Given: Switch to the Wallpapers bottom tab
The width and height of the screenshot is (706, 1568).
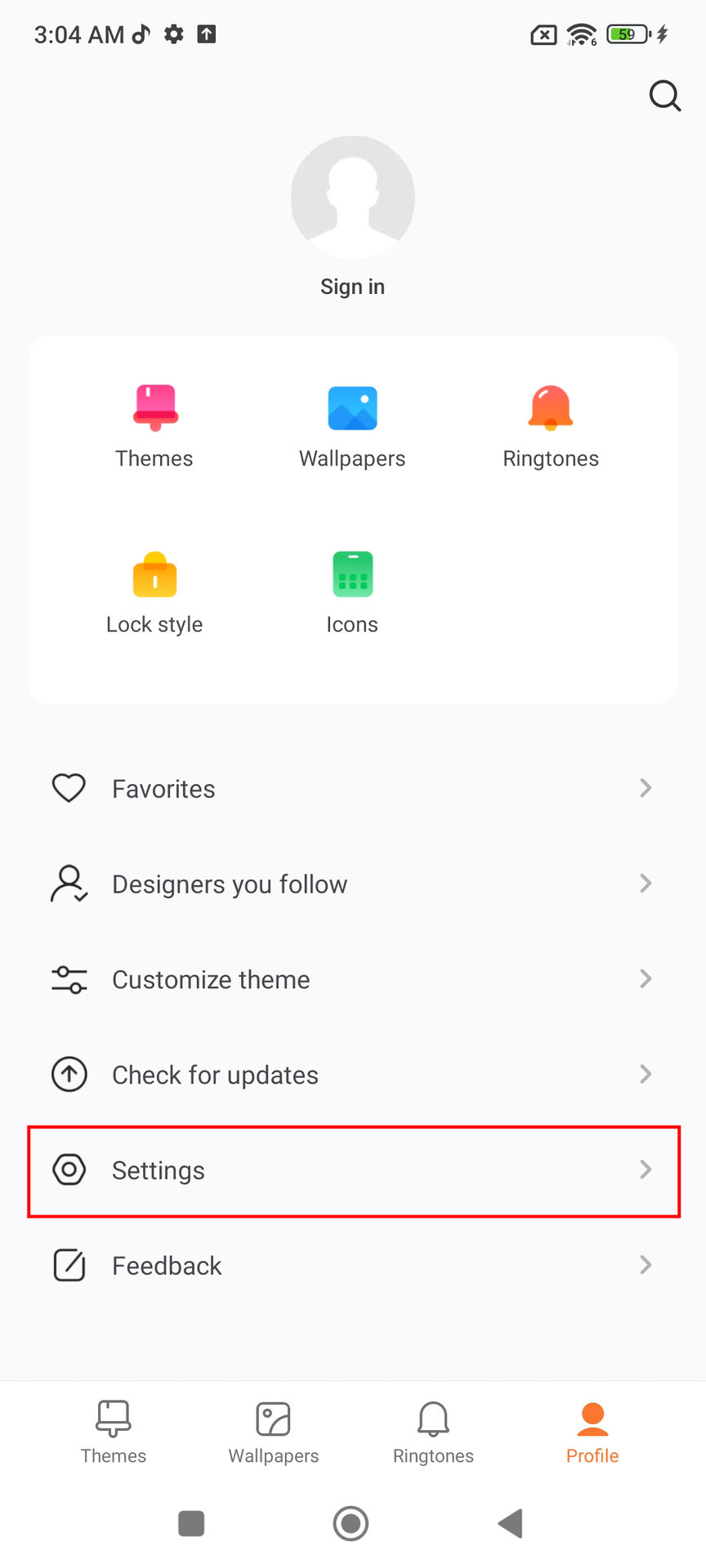Looking at the screenshot, I should click(274, 1432).
